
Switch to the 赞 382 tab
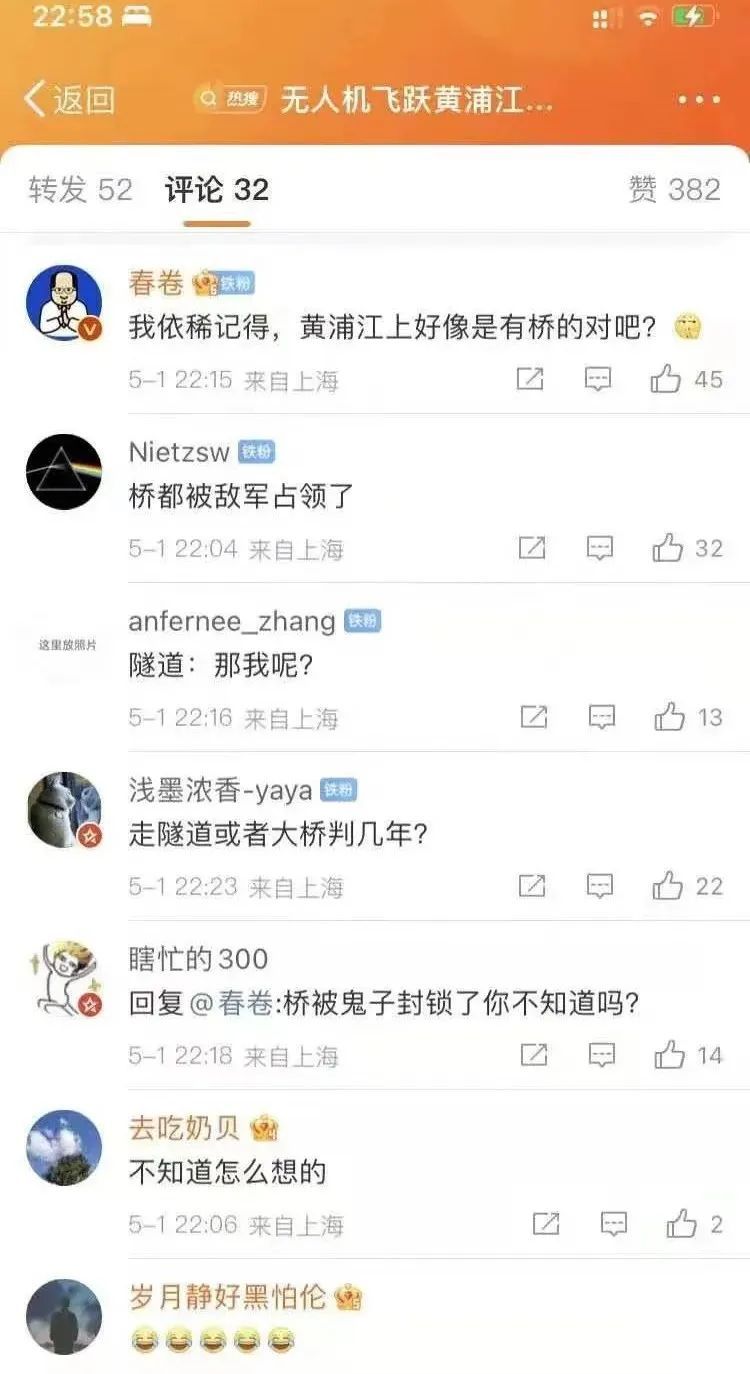pyautogui.click(x=674, y=189)
